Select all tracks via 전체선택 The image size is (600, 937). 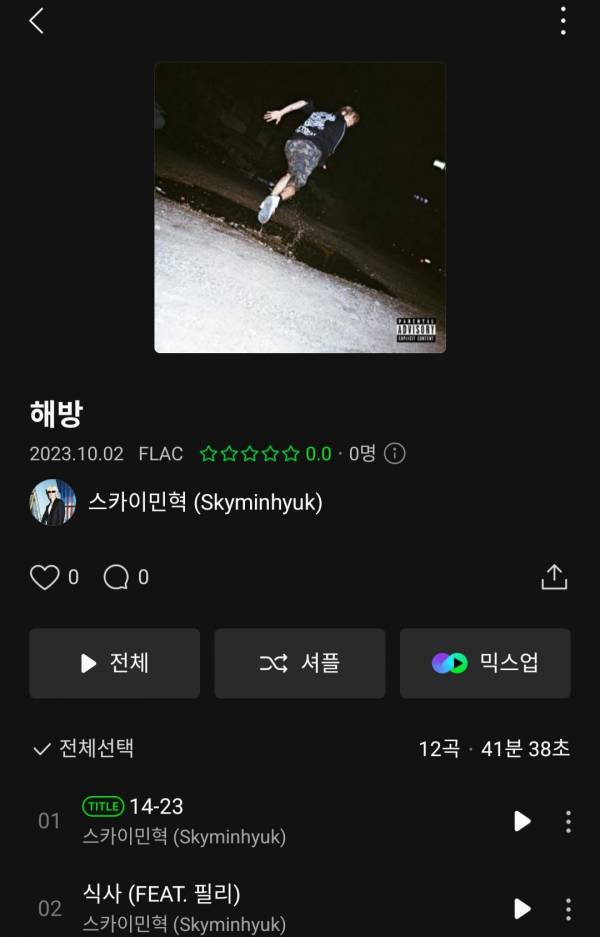click(x=83, y=748)
